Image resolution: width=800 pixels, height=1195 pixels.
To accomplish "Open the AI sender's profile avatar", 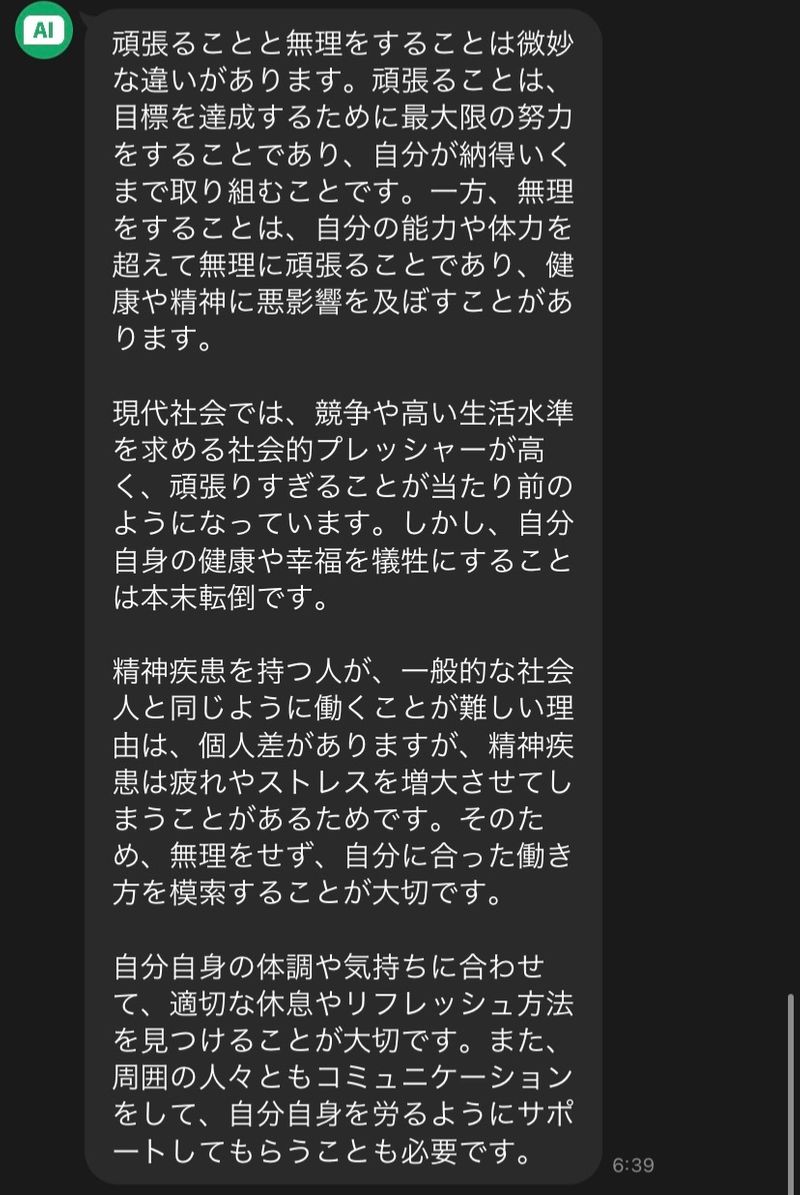I will point(43,28).
